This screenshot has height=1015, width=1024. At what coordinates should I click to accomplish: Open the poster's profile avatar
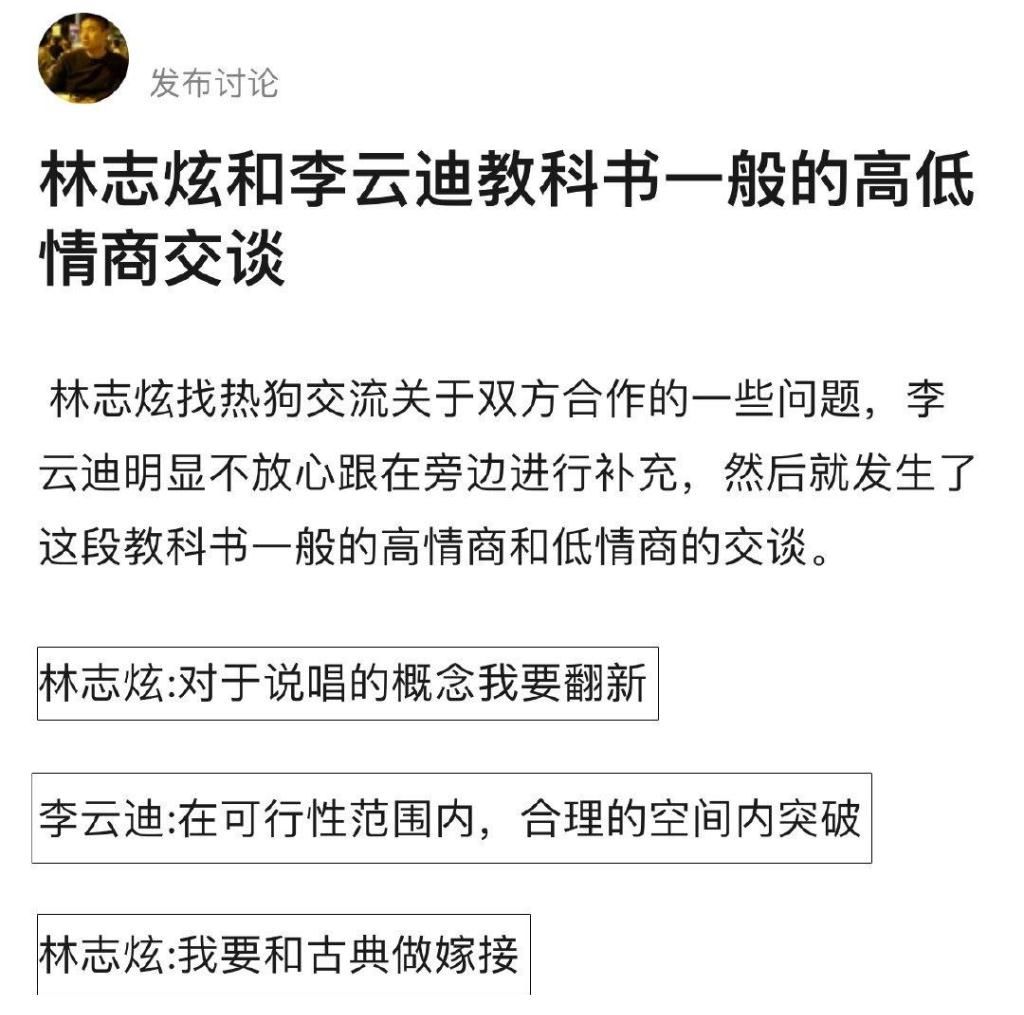pos(83,59)
